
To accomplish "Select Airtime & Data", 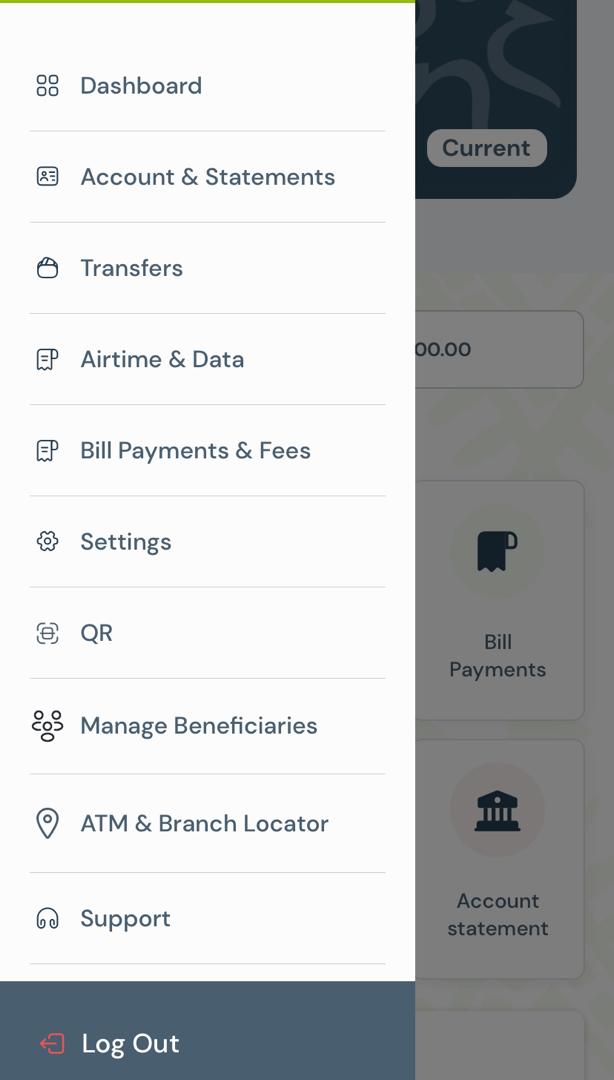I will [207, 360].
